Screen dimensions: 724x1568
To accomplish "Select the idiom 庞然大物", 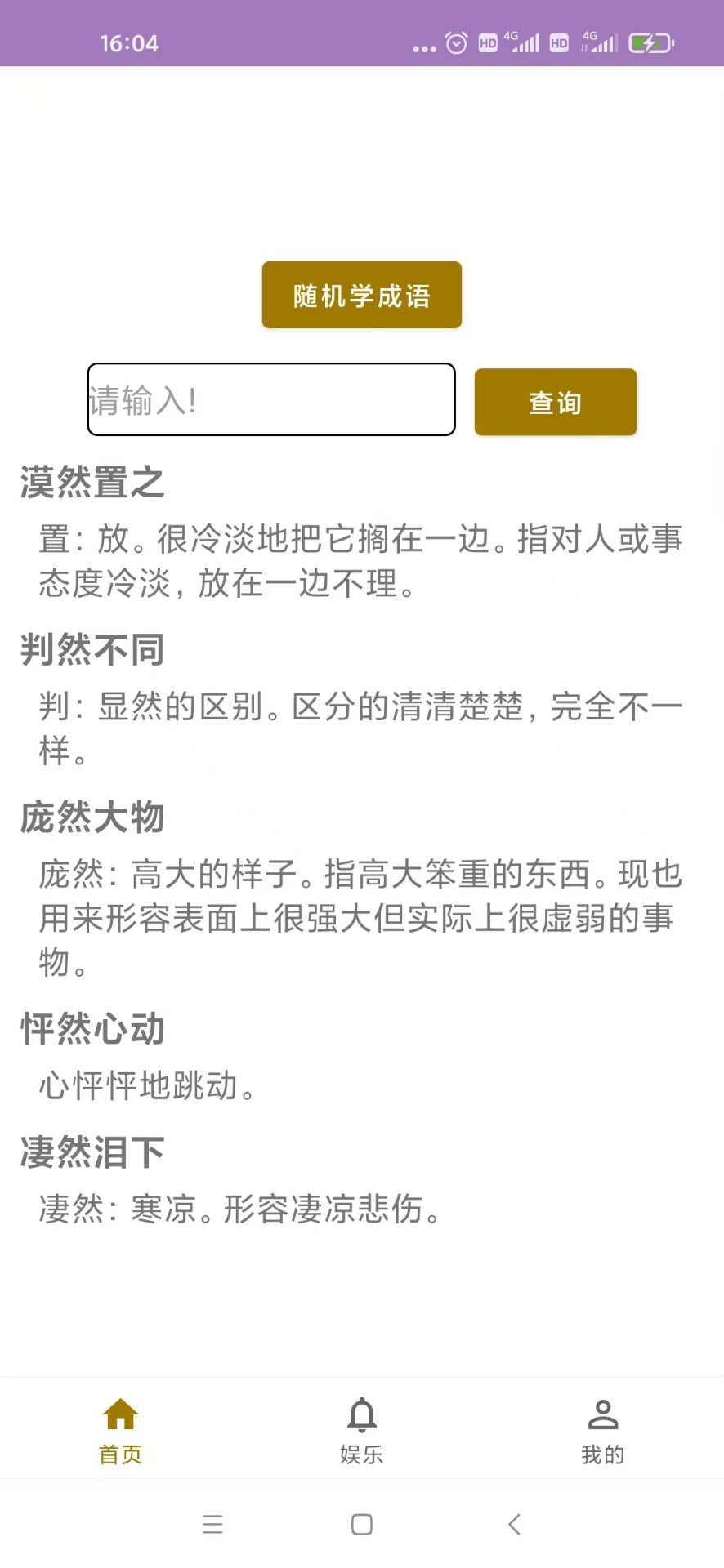I will (92, 817).
